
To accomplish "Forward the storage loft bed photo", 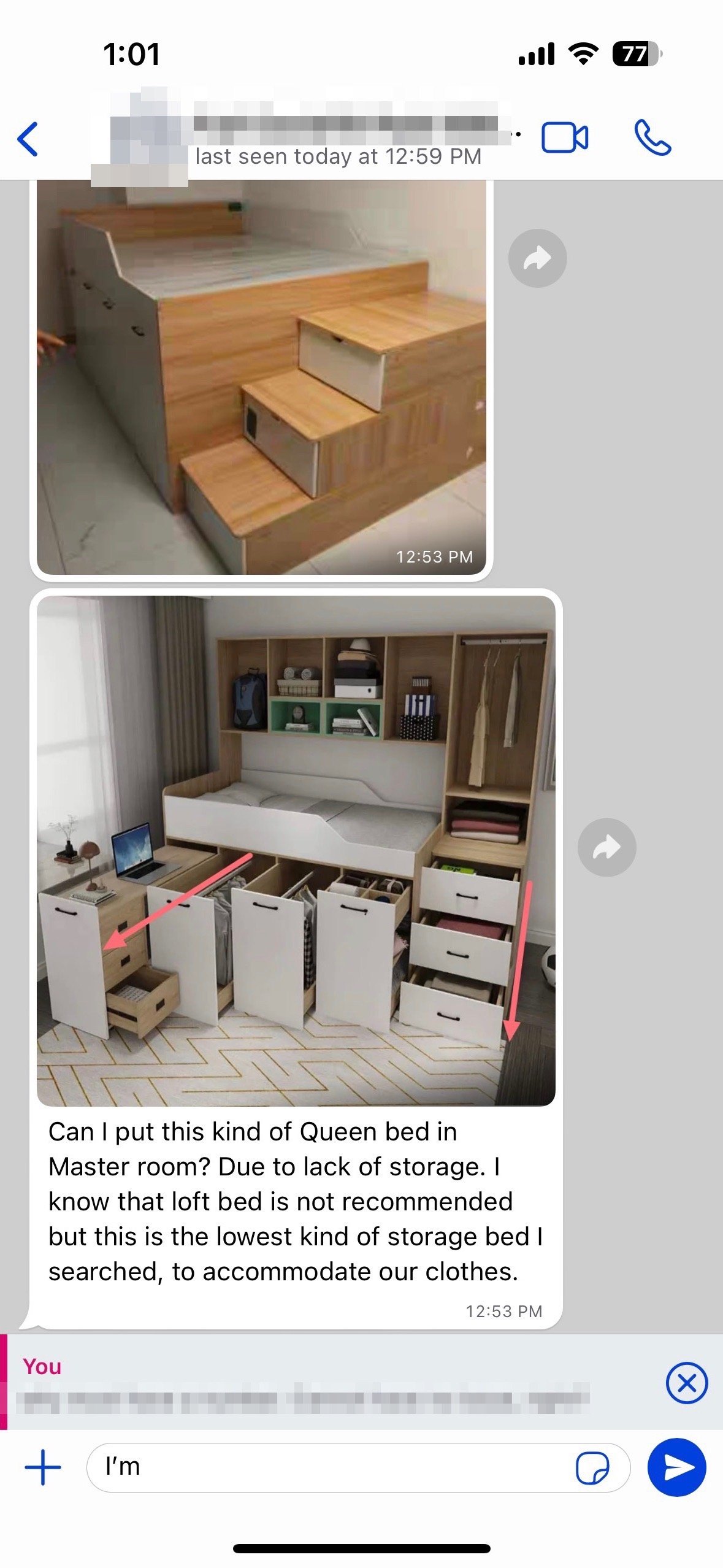I will click(606, 847).
